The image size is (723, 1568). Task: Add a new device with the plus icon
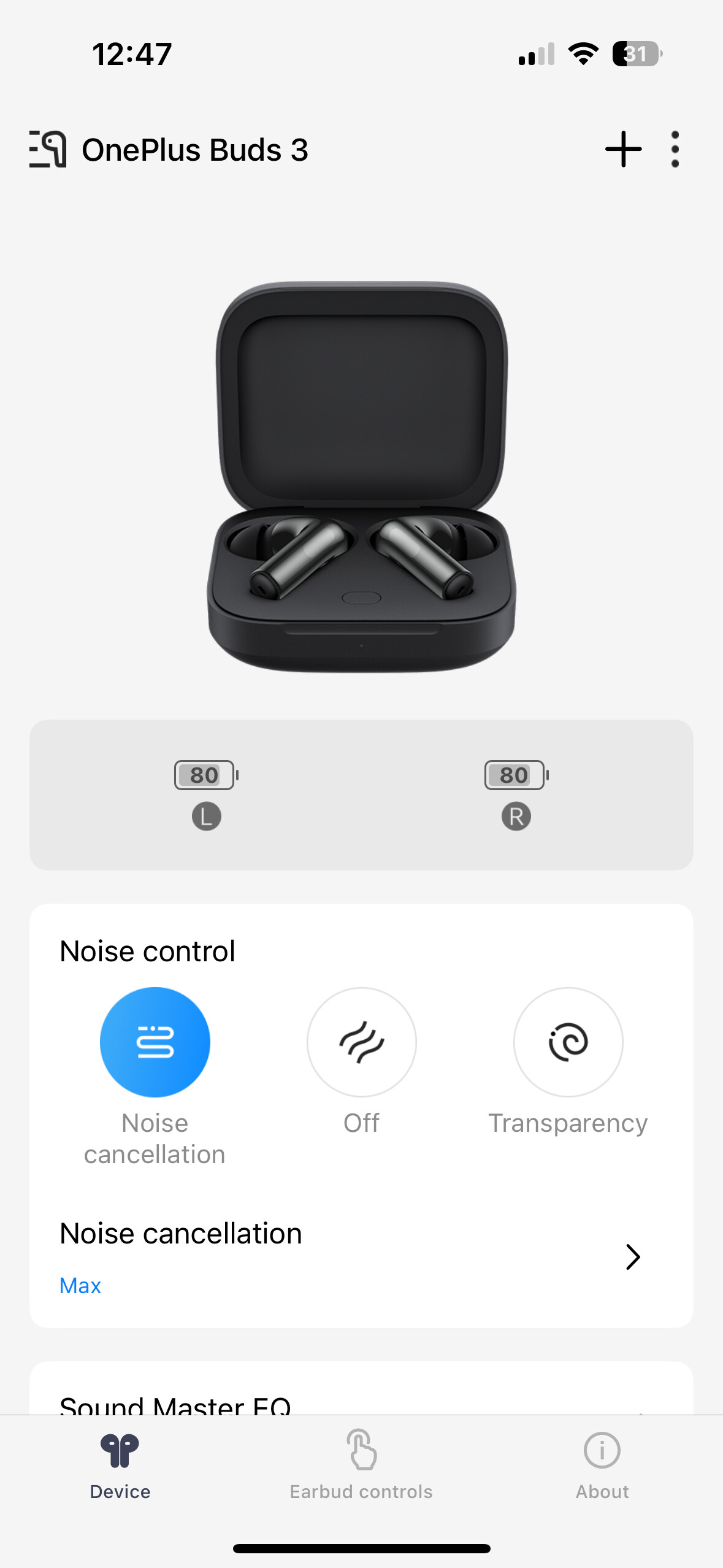623,149
